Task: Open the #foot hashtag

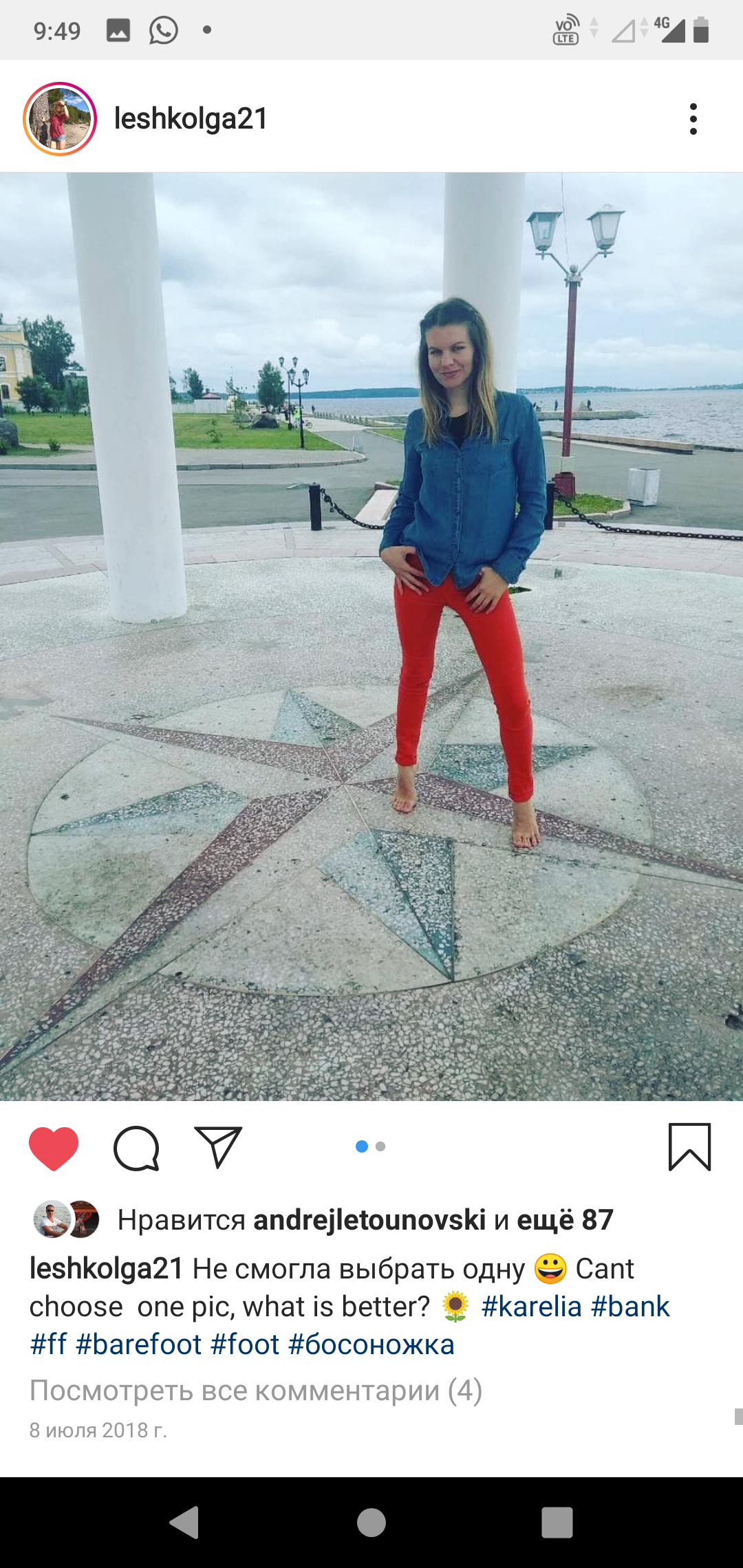Action: click(x=245, y=1344)
